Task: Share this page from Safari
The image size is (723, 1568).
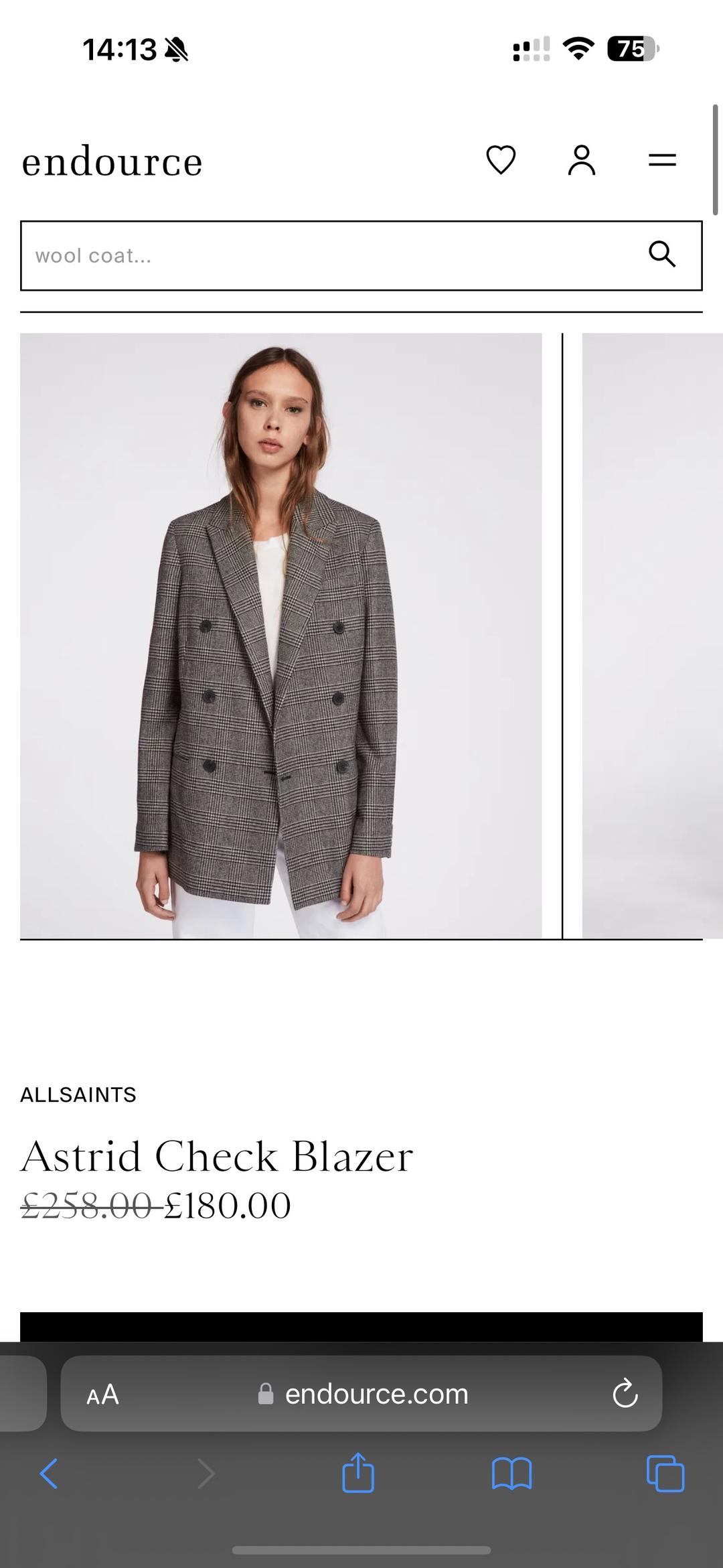Action: coord(358,1472)
